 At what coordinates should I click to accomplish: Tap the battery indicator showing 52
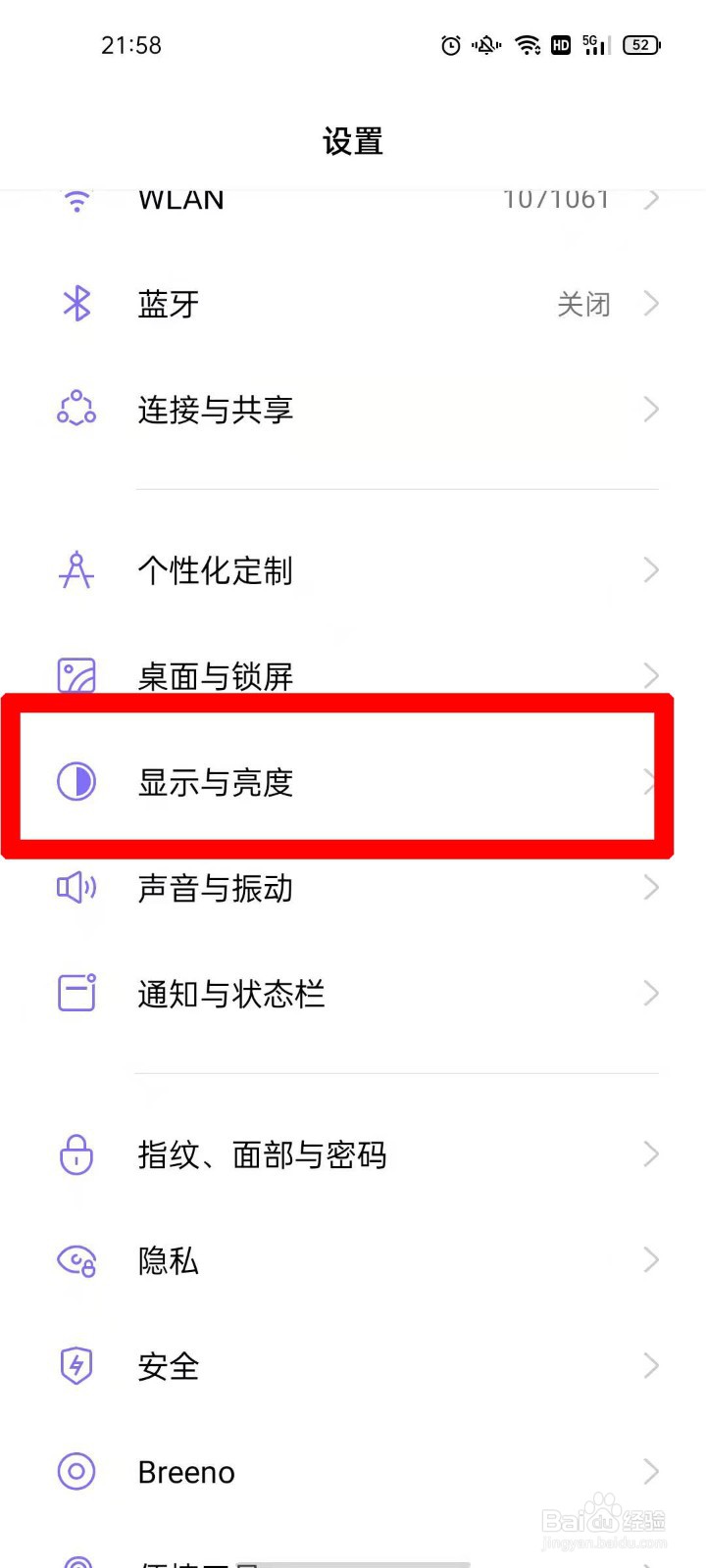coord(641,45)
